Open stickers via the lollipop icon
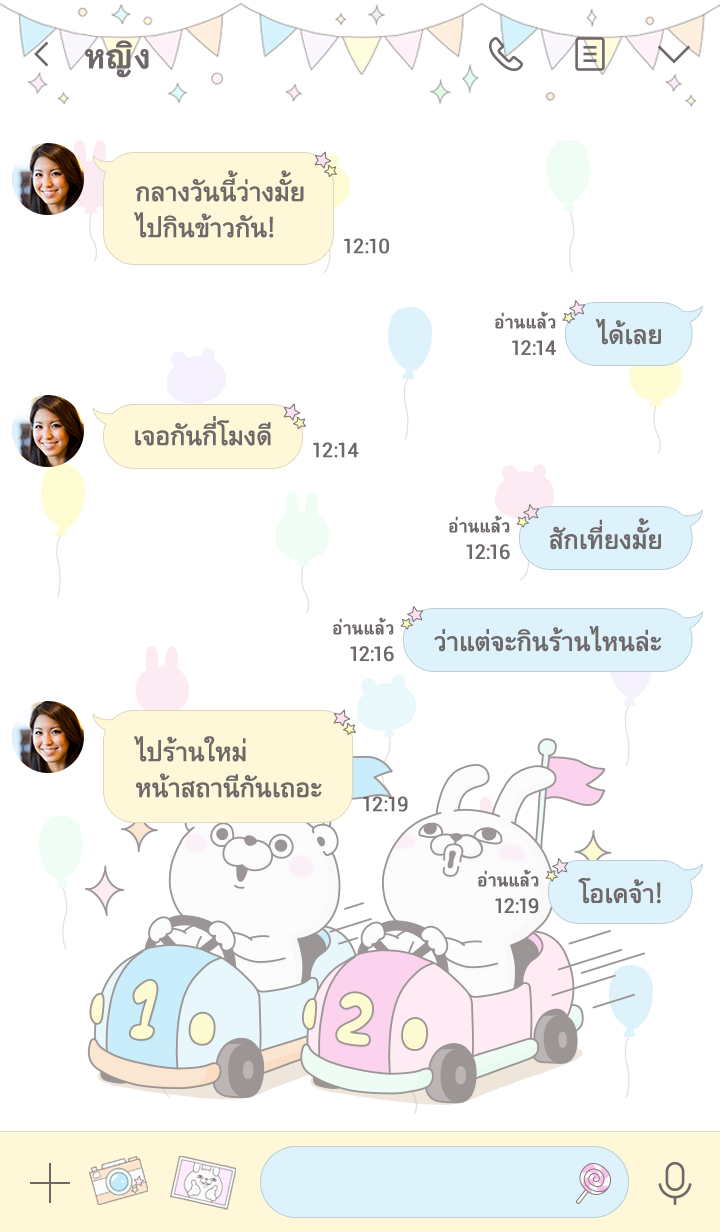 coord(594,1183)
